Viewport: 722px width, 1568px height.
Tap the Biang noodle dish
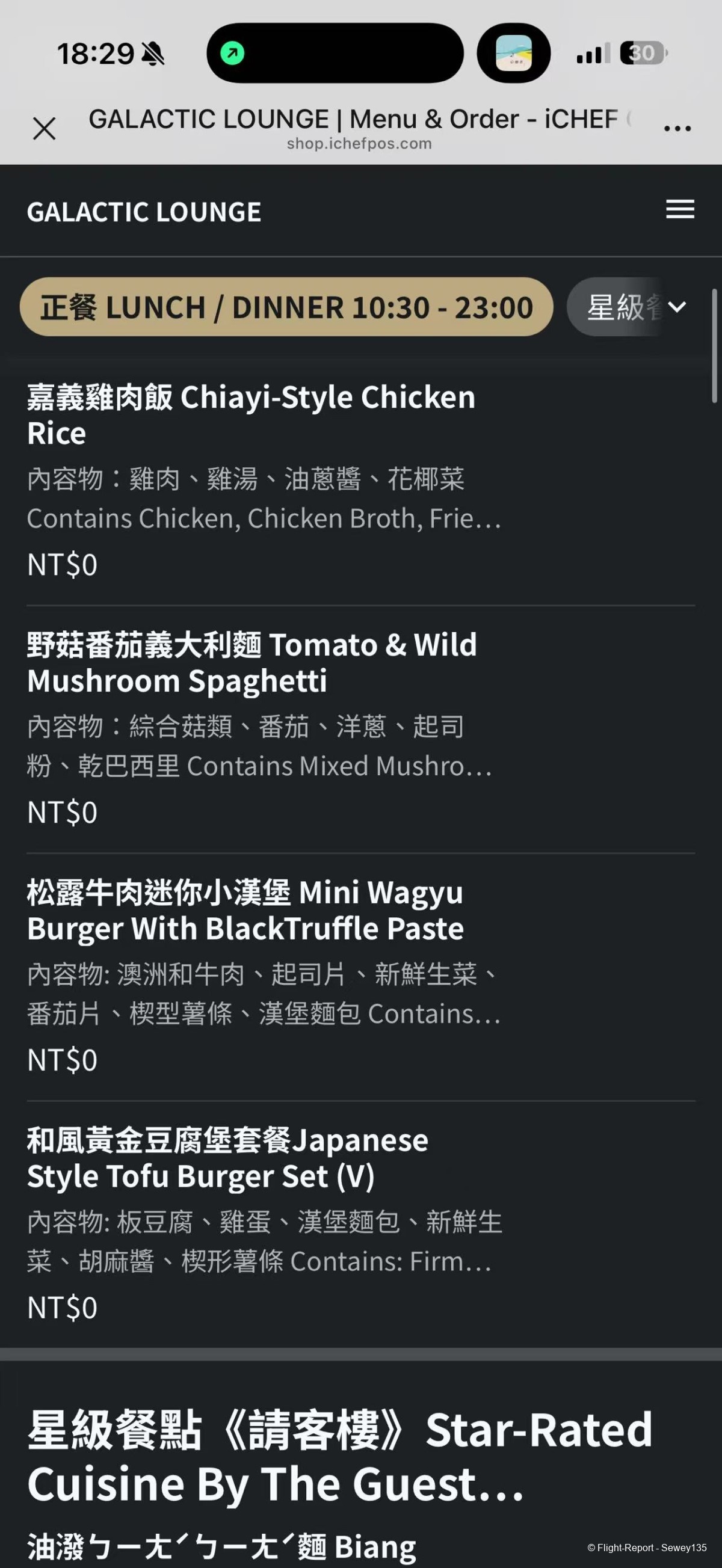pyautogui.click(x=221, y=1546)
